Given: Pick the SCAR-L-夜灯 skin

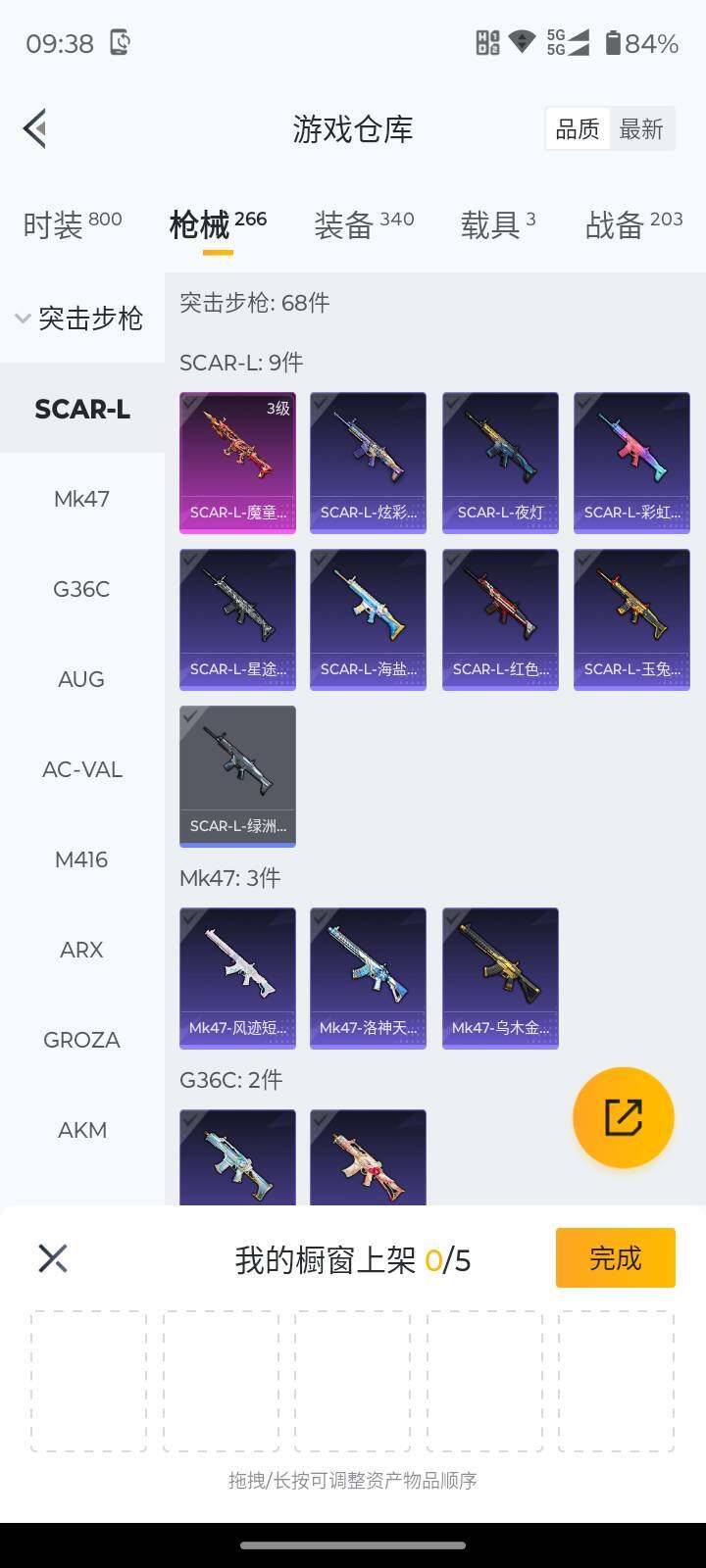Looking at the screenshot, I should click(500, 463).
